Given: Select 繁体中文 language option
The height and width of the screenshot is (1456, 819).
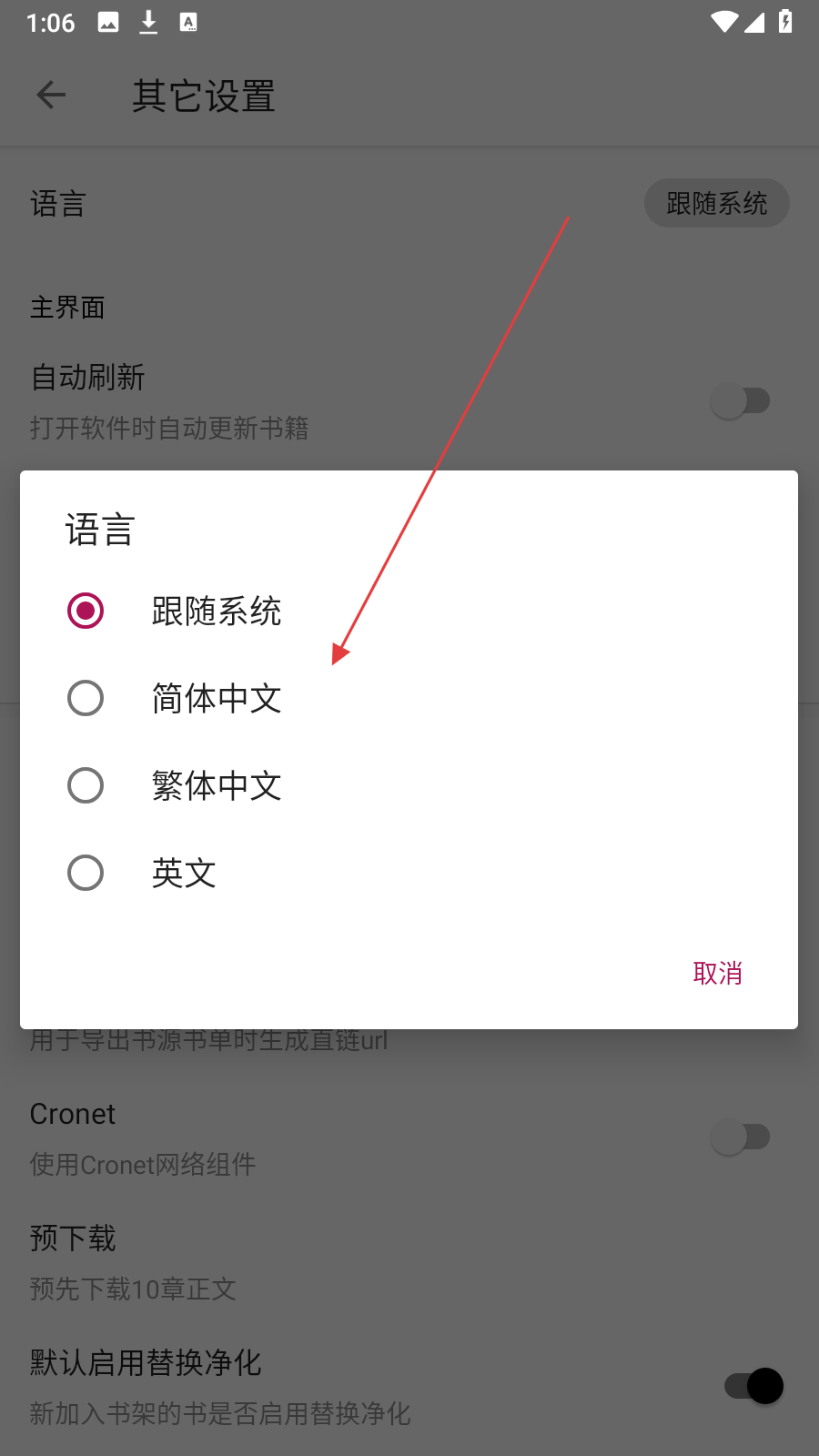Looking at the screenshot, I should (x=86, y=785).
